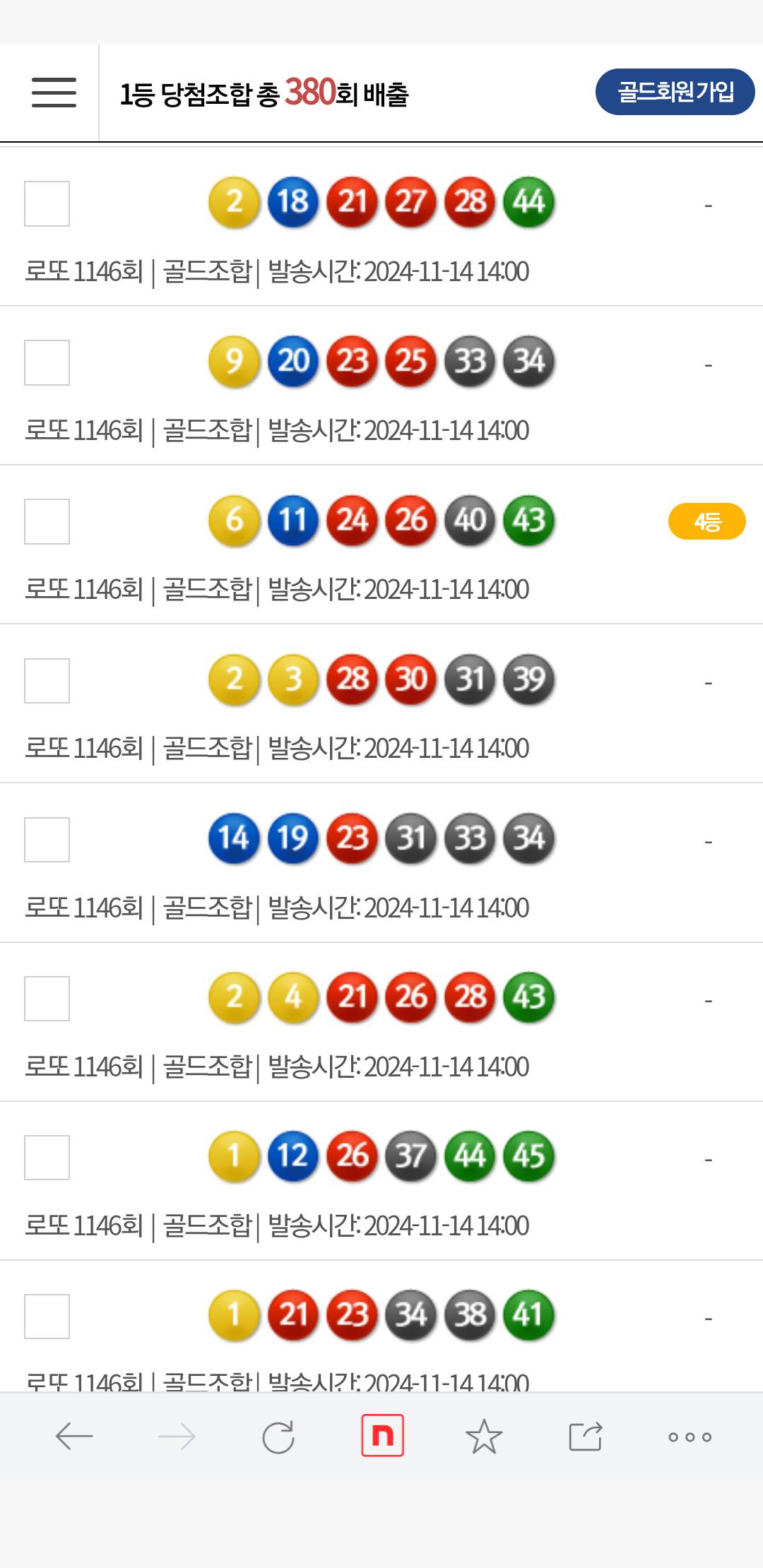Open the browser's three-dot more menu
Screen dimensions: 763x1568
[x=690, y=1437]
